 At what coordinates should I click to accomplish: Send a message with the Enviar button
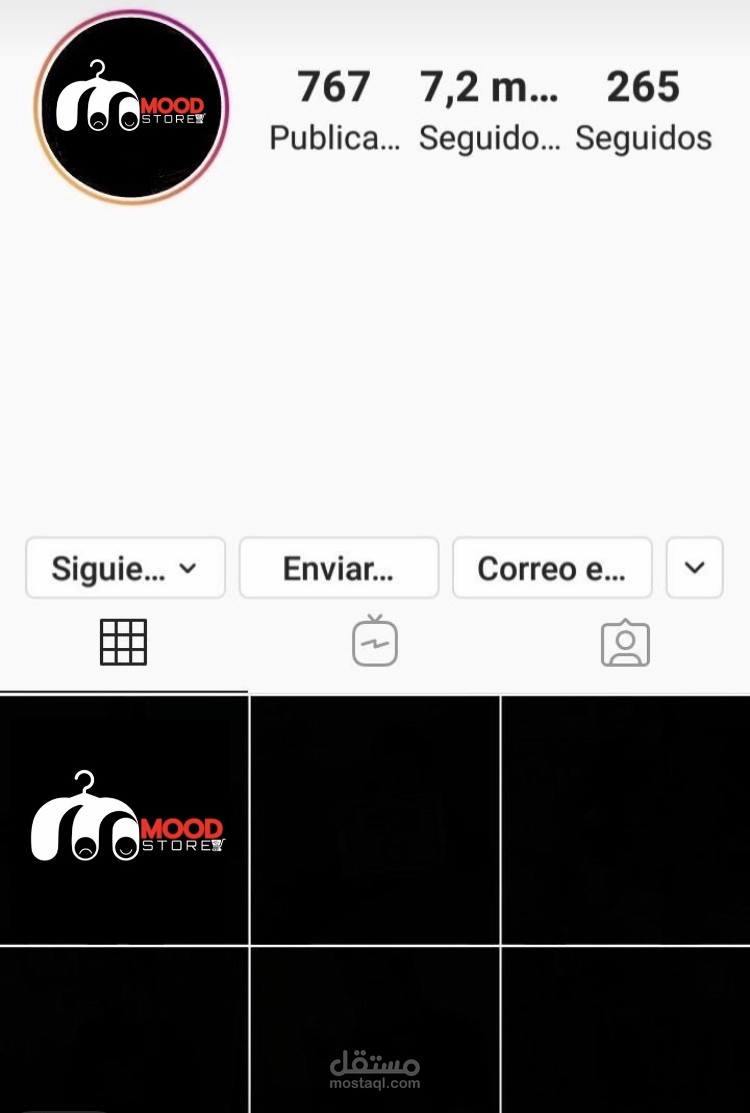[x=338, y=568]
